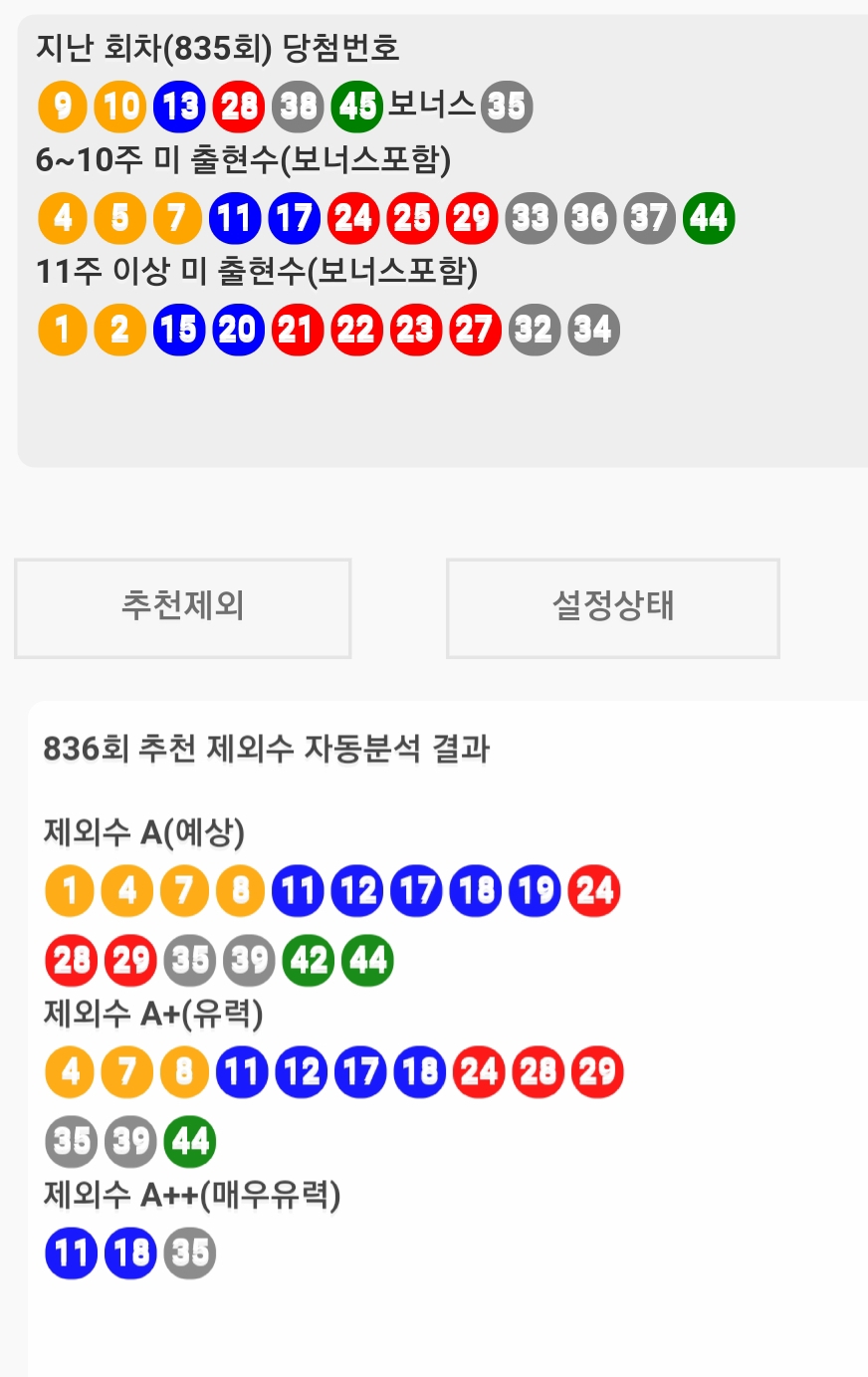Tap the 추천제외 button
Screen dimensions: 868x1377
183,607
